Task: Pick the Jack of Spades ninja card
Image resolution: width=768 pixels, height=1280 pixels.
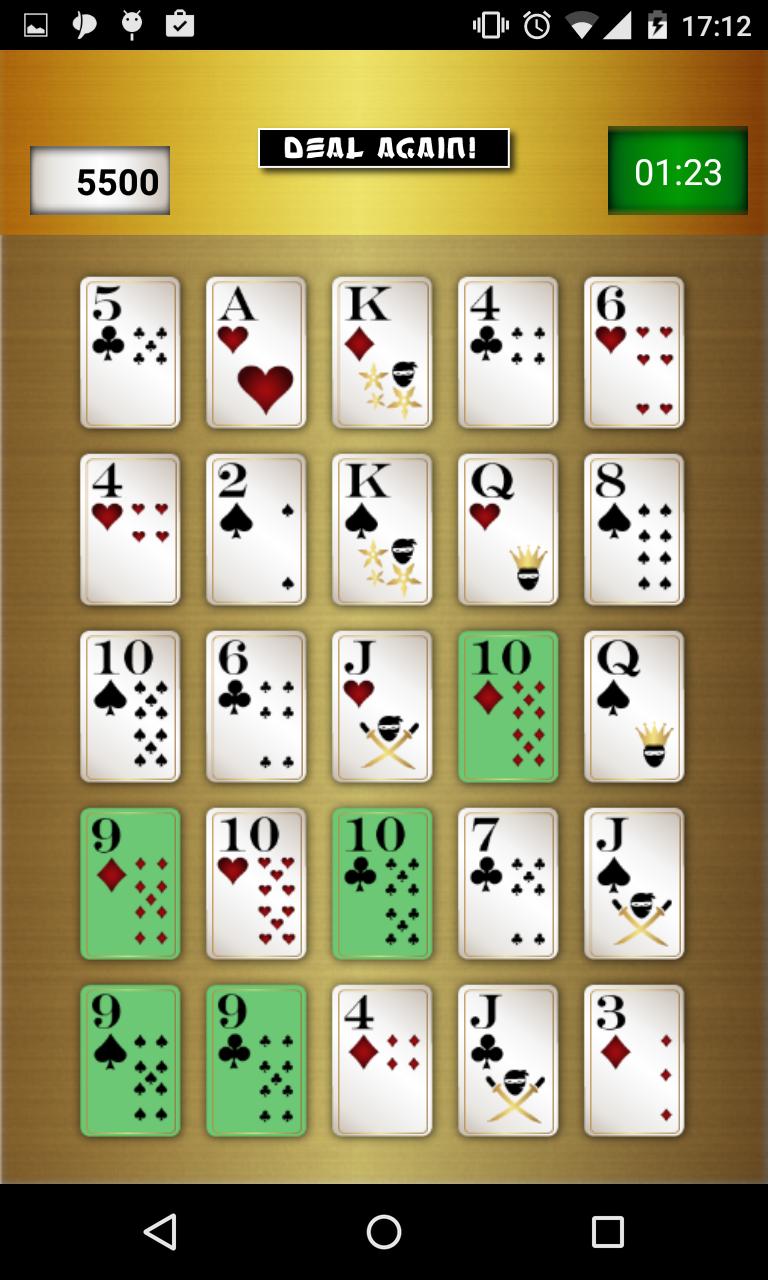Action: tap(634, 883)
